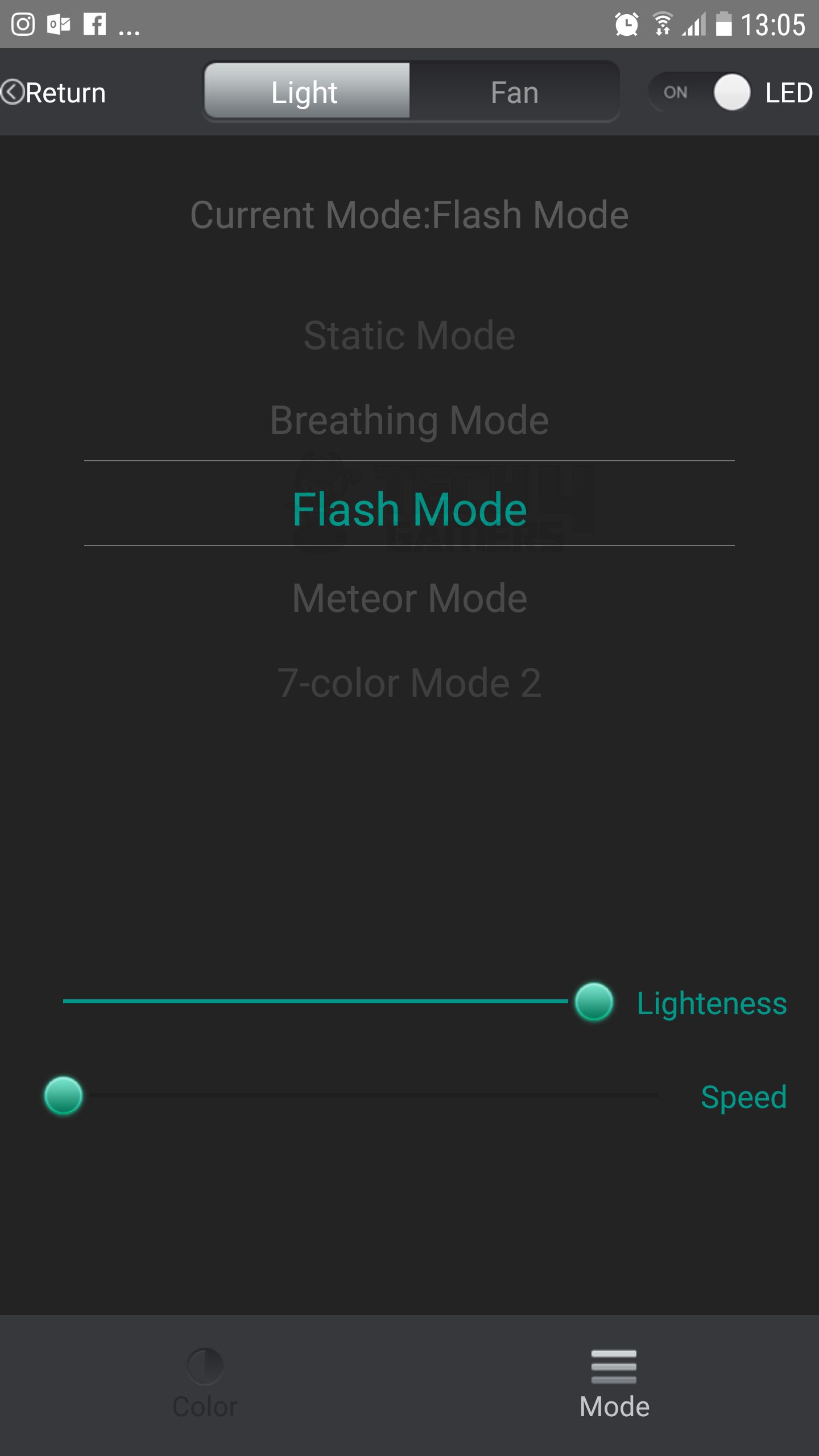
Task: Tap the Speed slider handle
Action: (63, 1095)
